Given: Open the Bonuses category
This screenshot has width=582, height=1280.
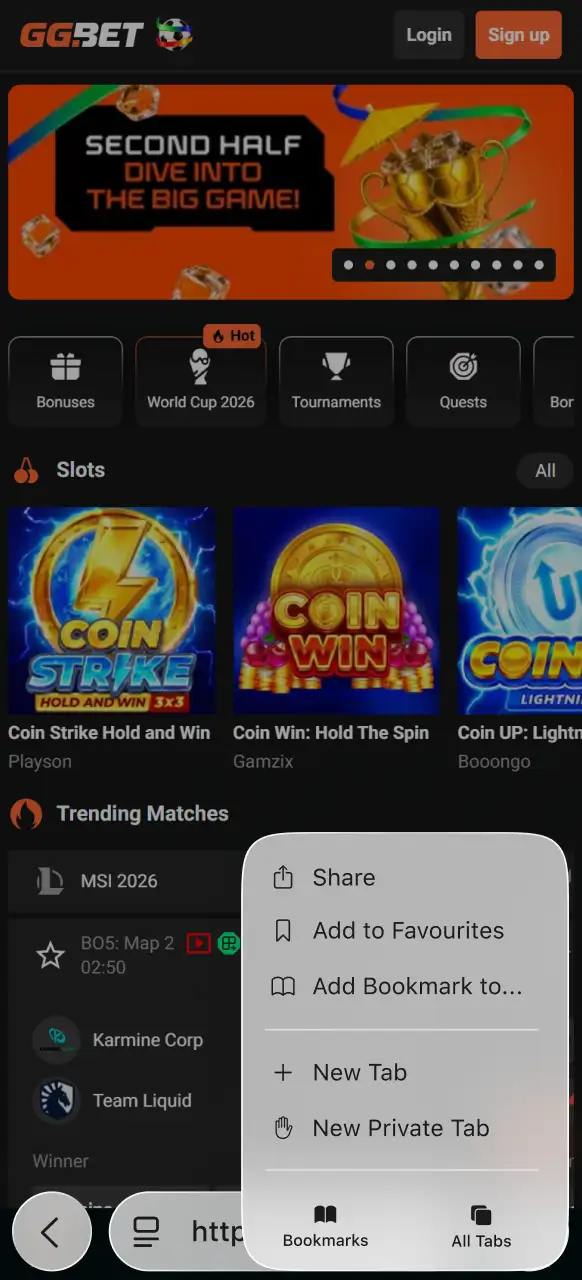Looking at the screenshot, I should [x=65, y=381].
